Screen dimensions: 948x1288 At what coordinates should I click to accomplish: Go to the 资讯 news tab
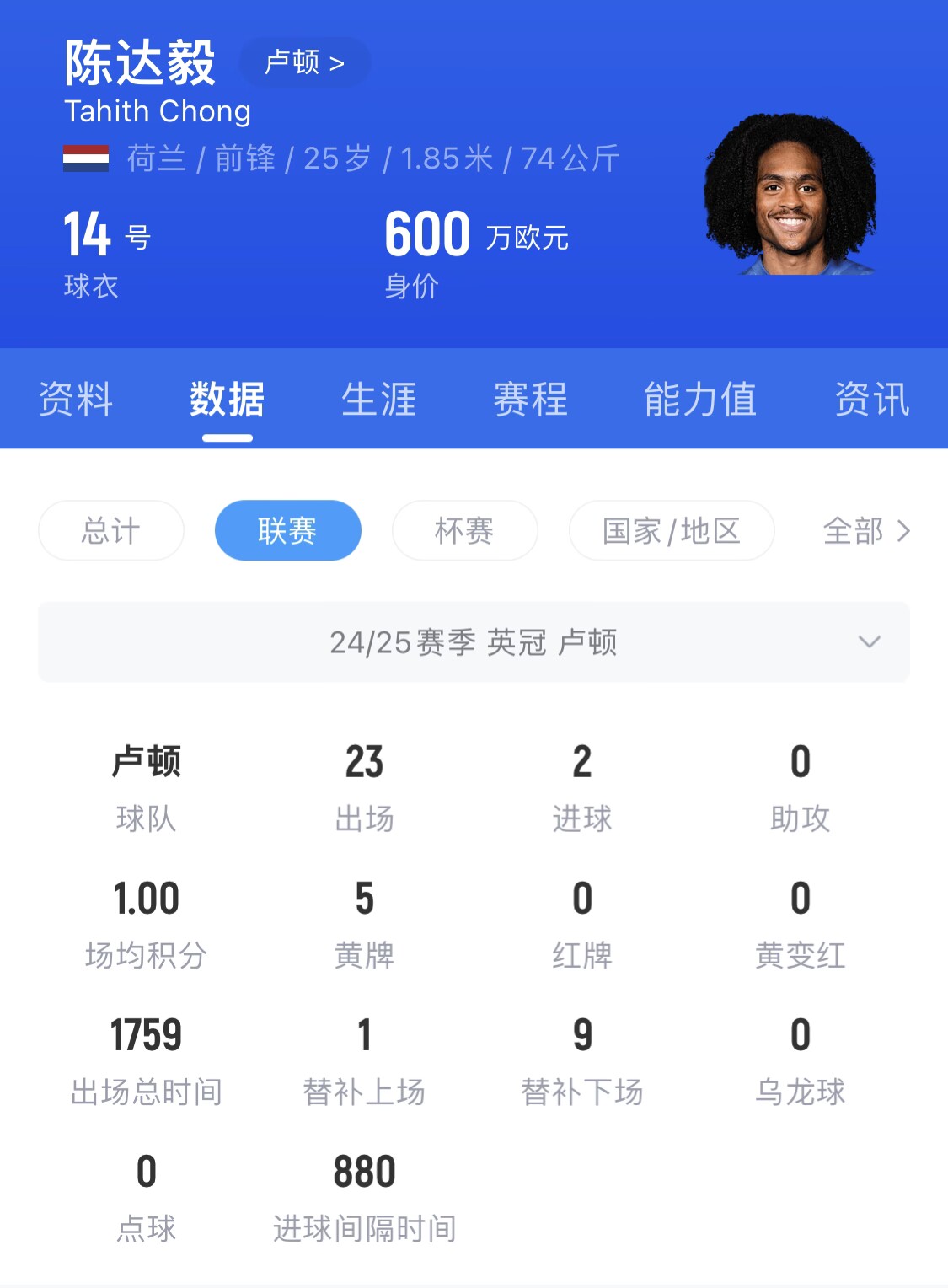click(872, 399)
